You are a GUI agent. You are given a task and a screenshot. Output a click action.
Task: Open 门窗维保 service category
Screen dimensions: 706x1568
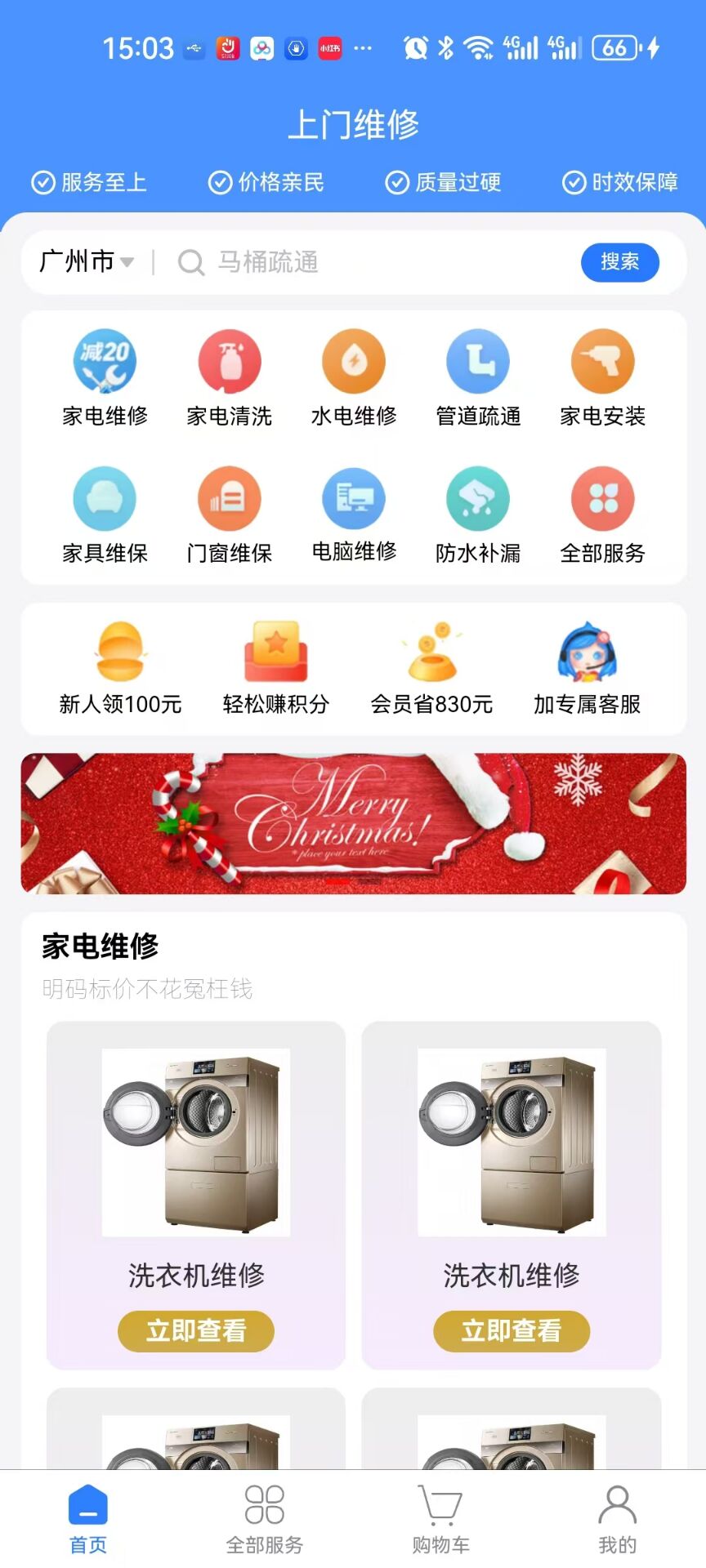pyautogui.click(x=230, y=514)
